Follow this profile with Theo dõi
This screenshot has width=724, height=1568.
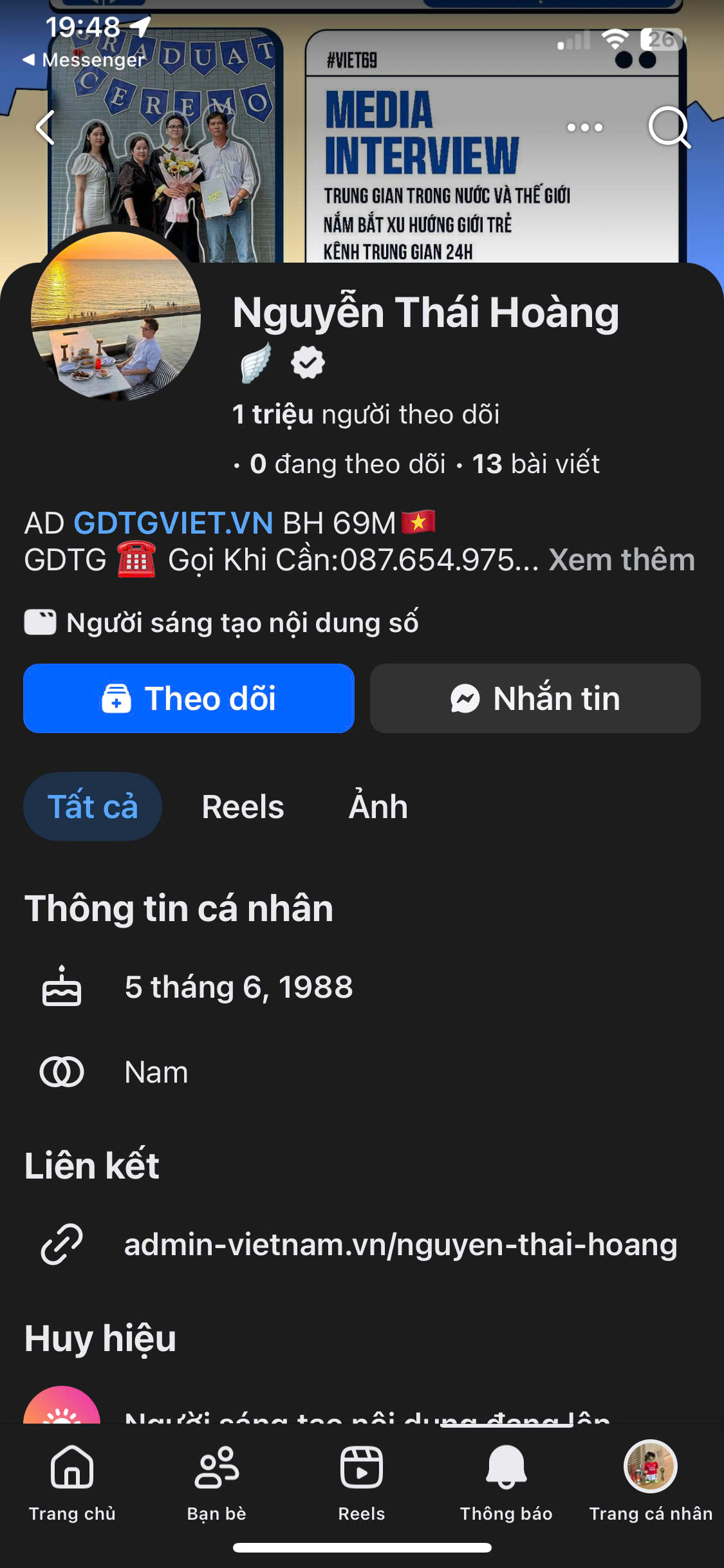coord(189,698)
